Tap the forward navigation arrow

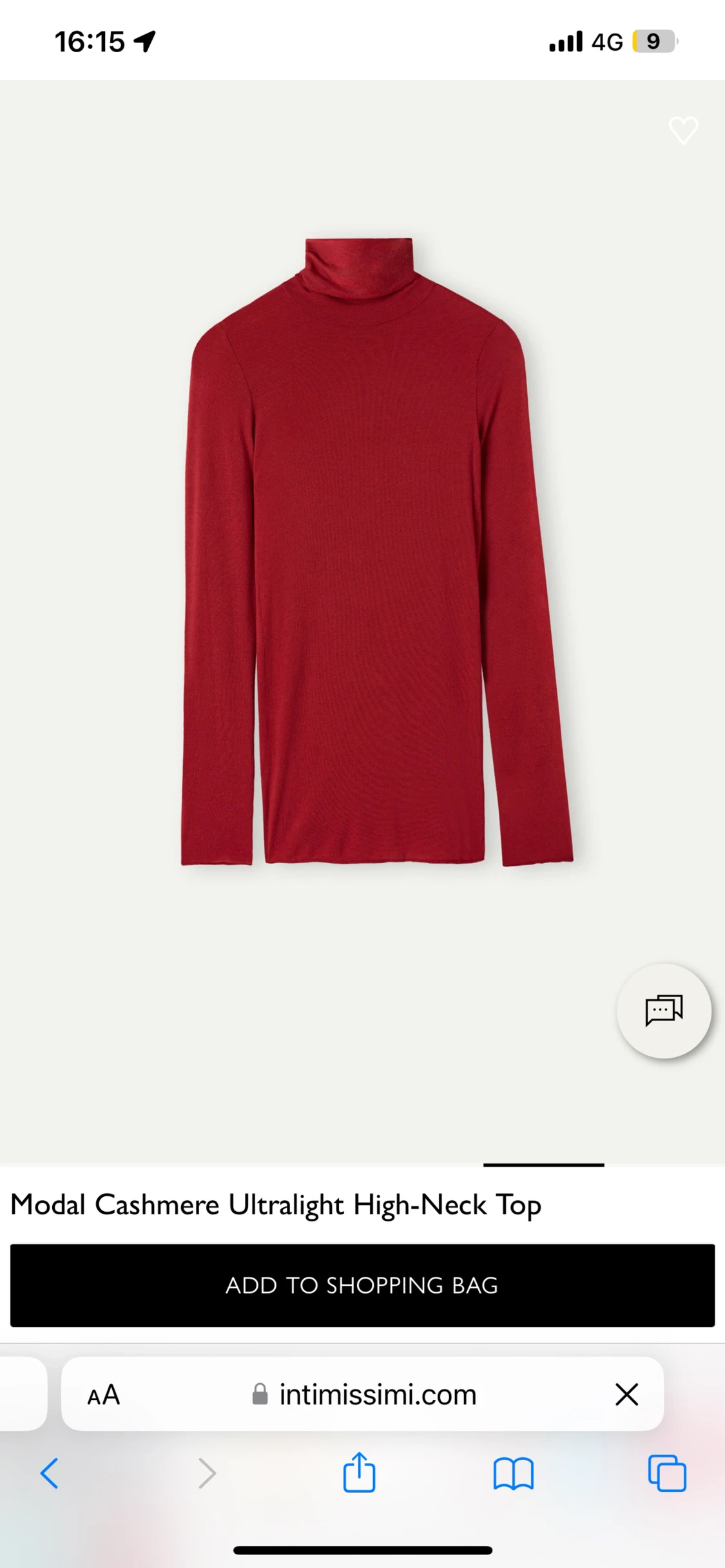tap(207, 1473)
